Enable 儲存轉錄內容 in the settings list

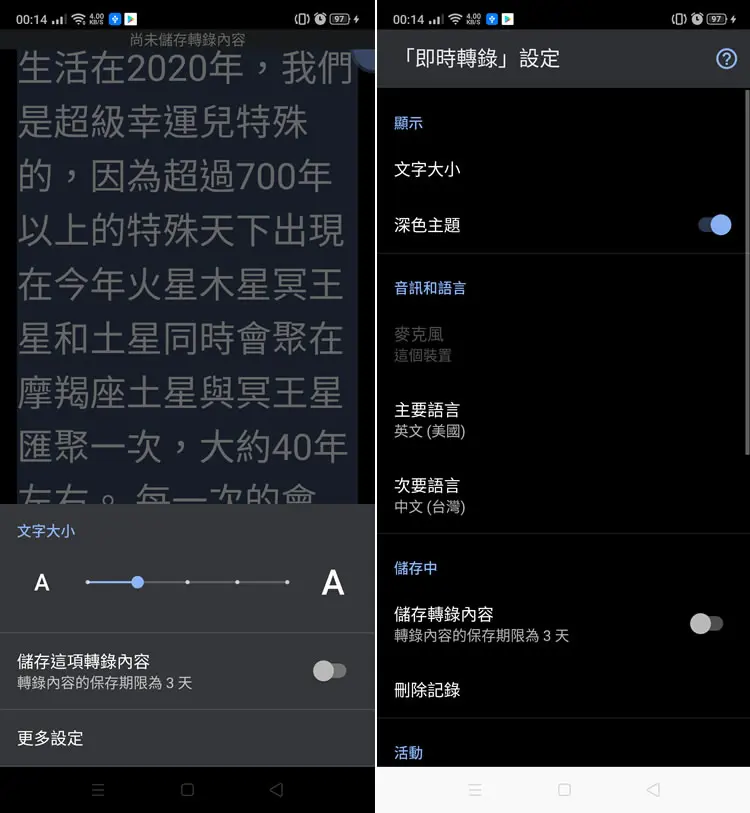click(x=706, y=624)
